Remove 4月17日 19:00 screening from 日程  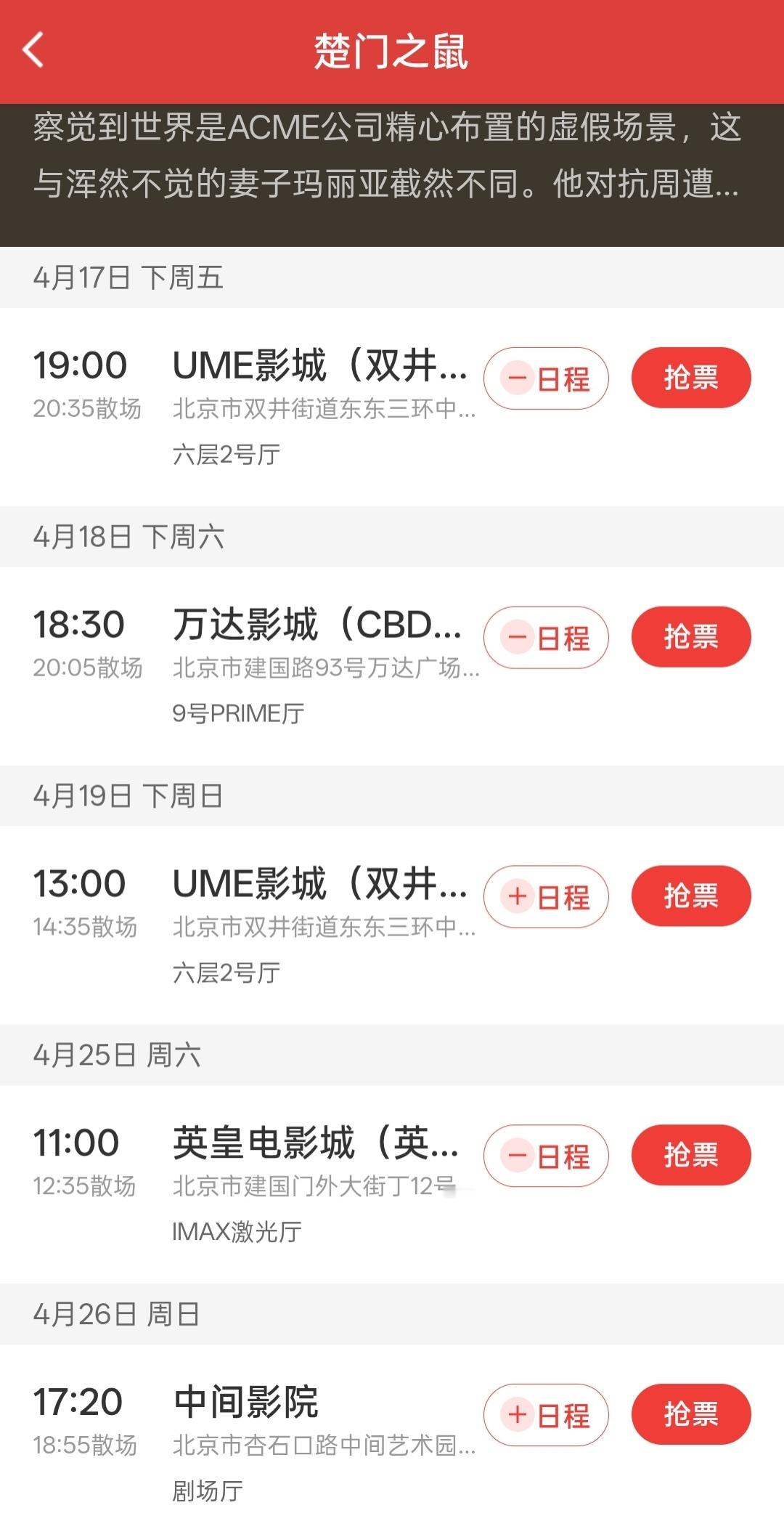[x=546, y=378]
